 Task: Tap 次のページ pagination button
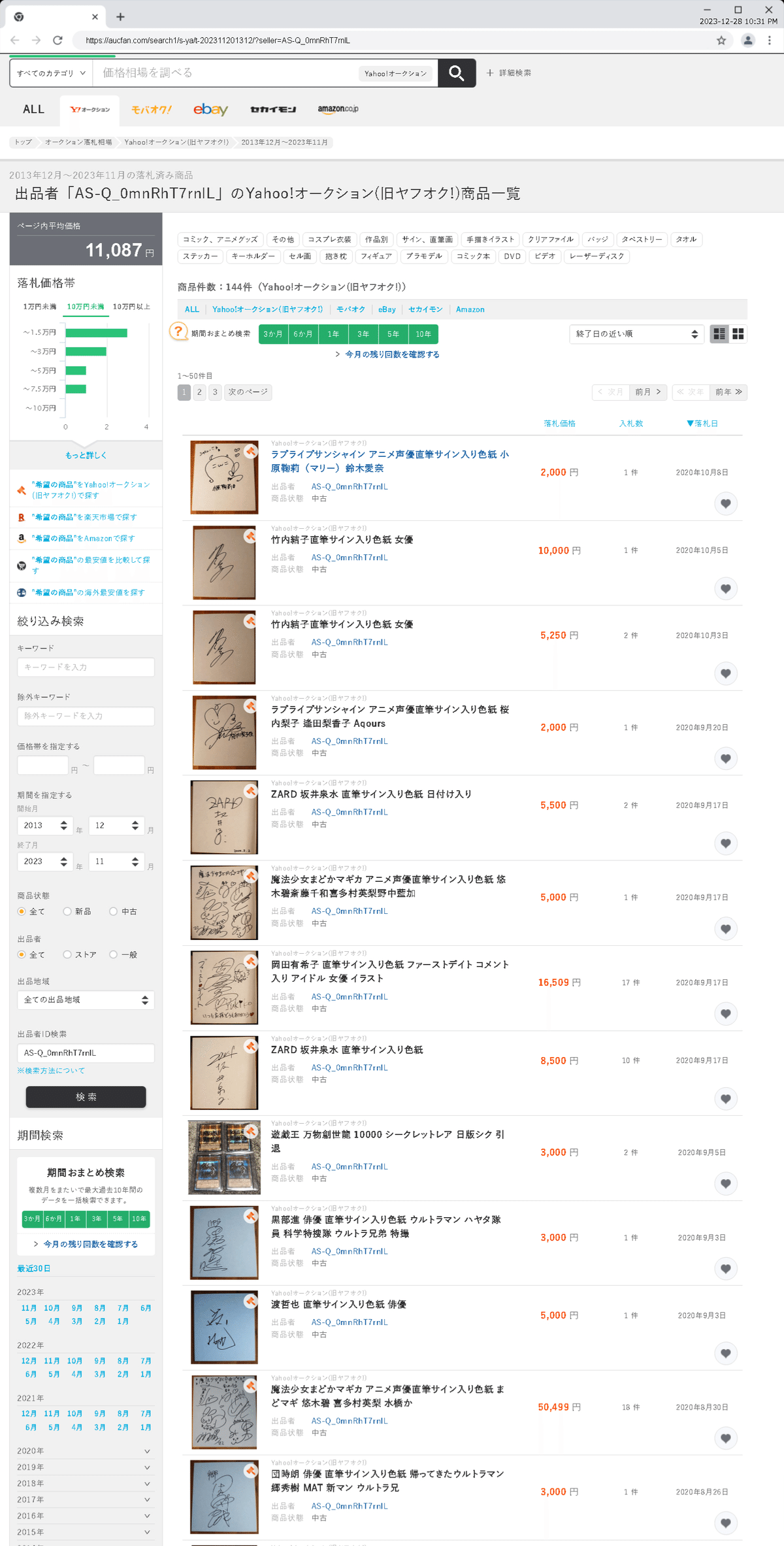(x=248, y=392)
